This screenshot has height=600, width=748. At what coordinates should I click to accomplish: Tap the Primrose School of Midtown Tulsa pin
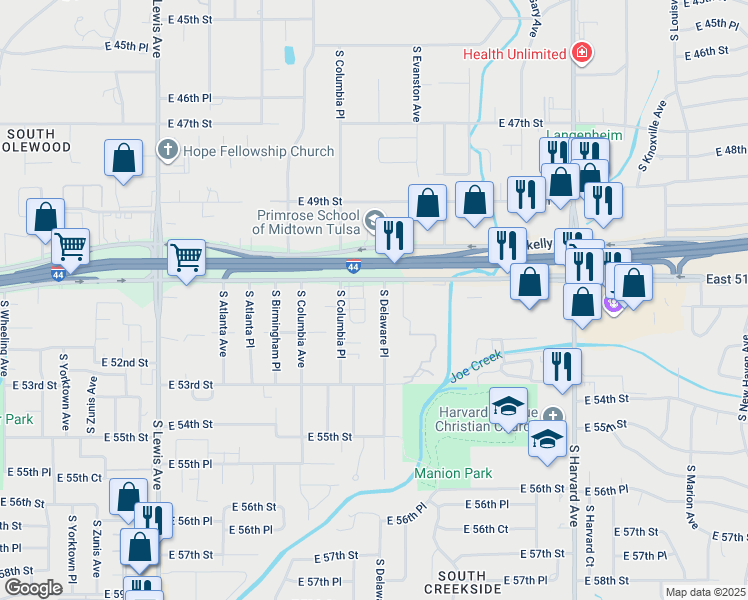(374, 219)
